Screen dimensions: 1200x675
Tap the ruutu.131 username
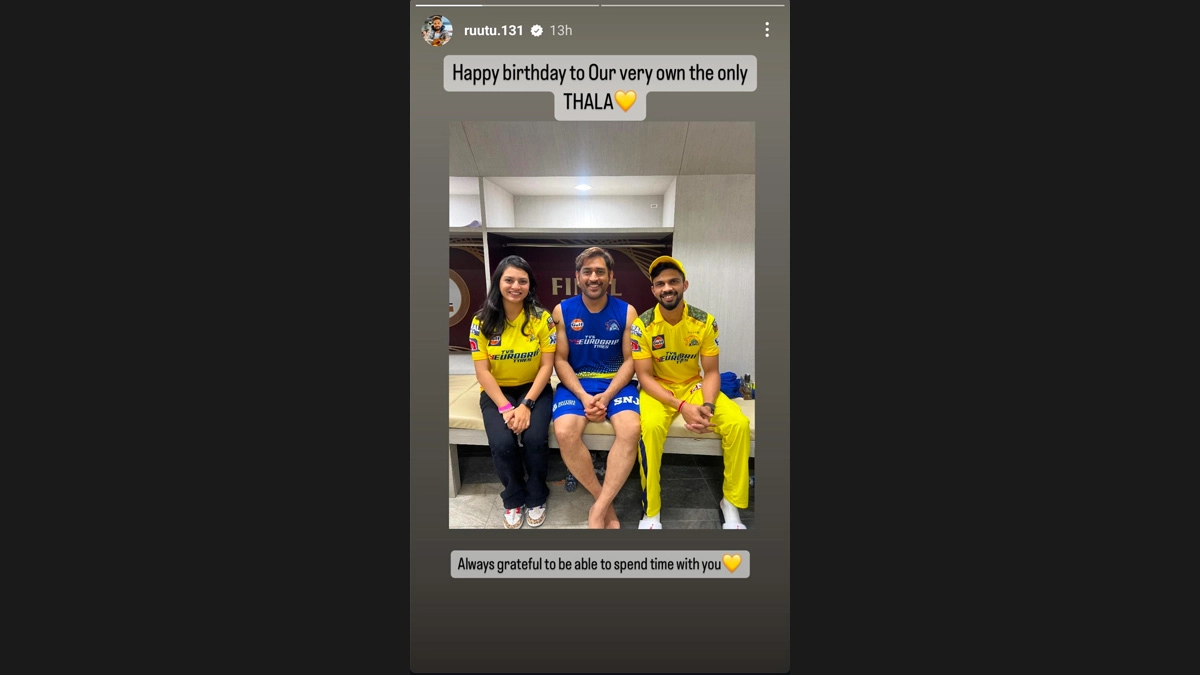(493, 30)
